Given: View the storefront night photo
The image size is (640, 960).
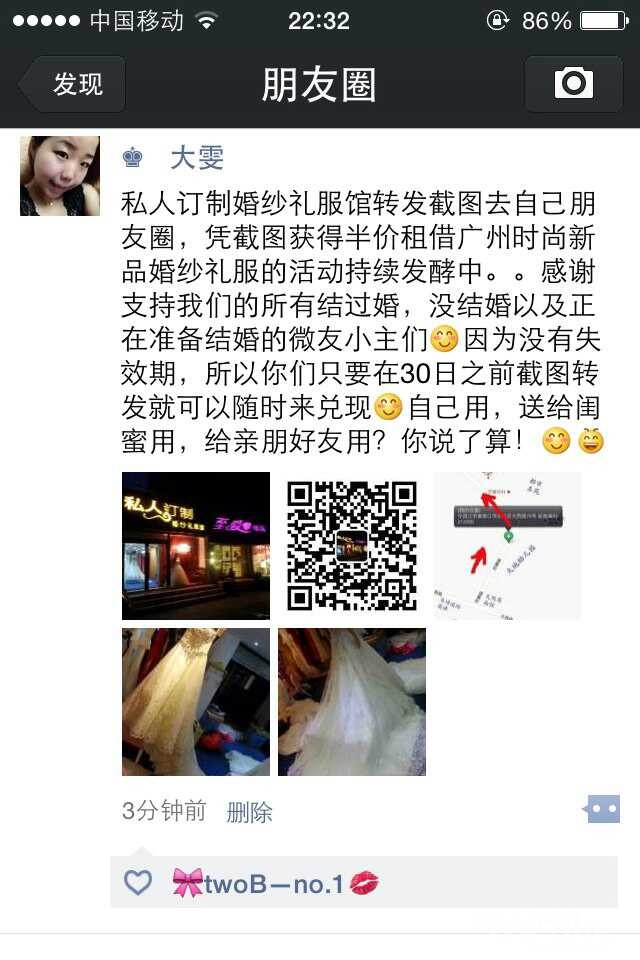Looking at the screenshot, I should coord(196,546).
